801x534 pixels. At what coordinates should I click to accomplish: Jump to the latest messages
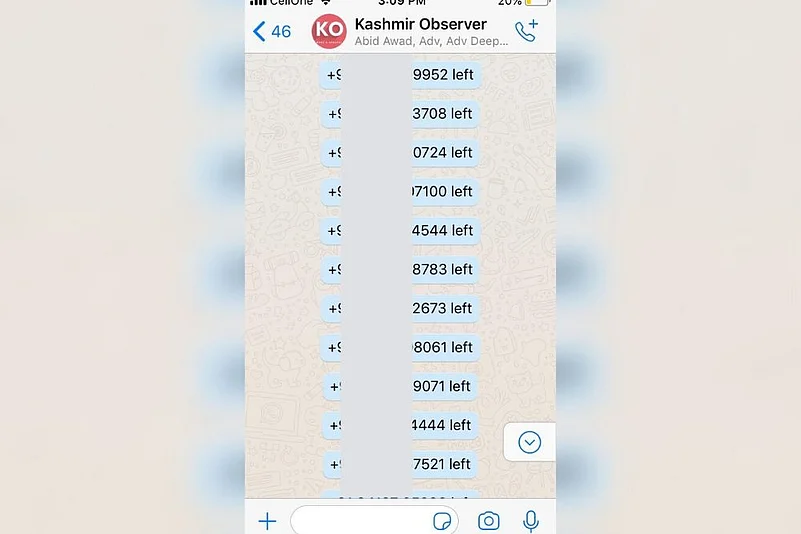click(x=529, y=442)
